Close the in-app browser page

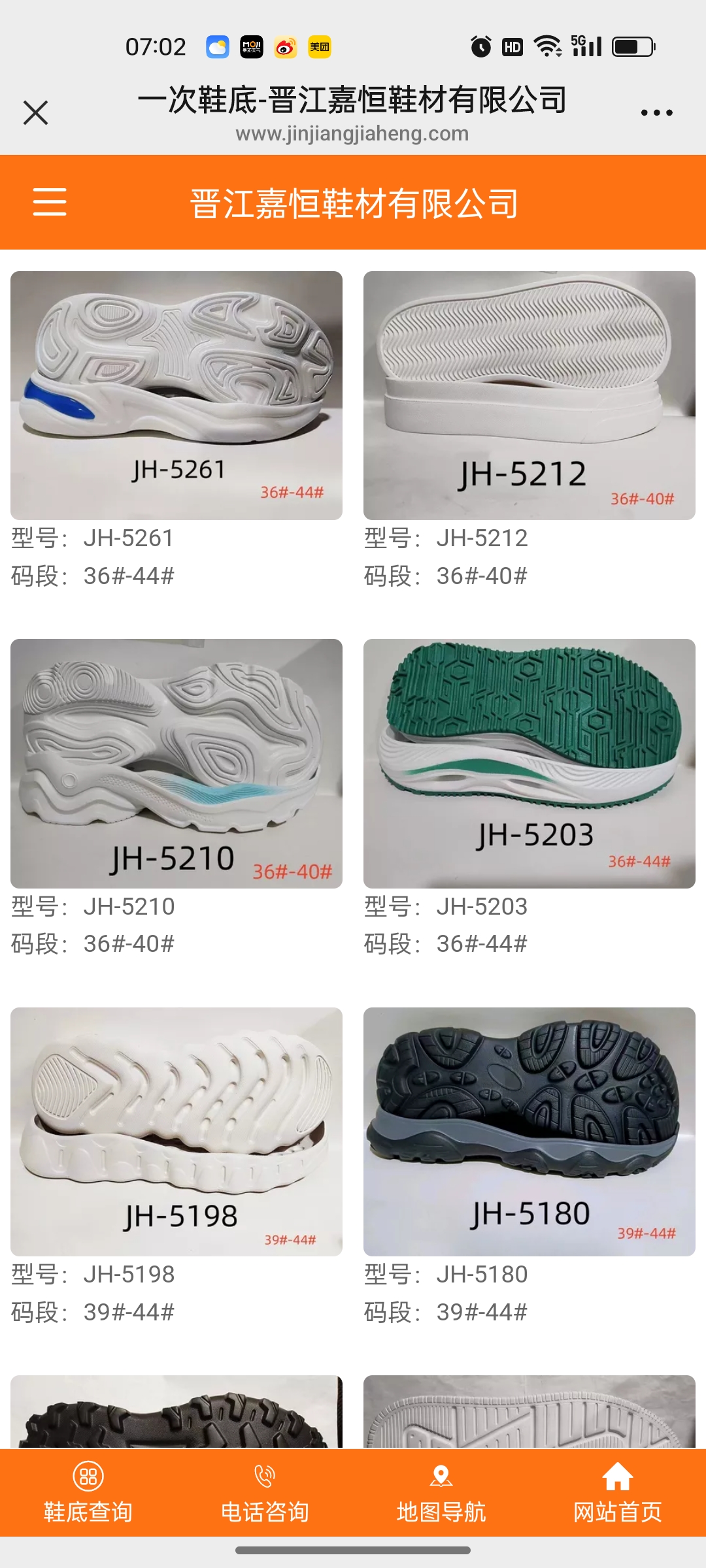36,112
